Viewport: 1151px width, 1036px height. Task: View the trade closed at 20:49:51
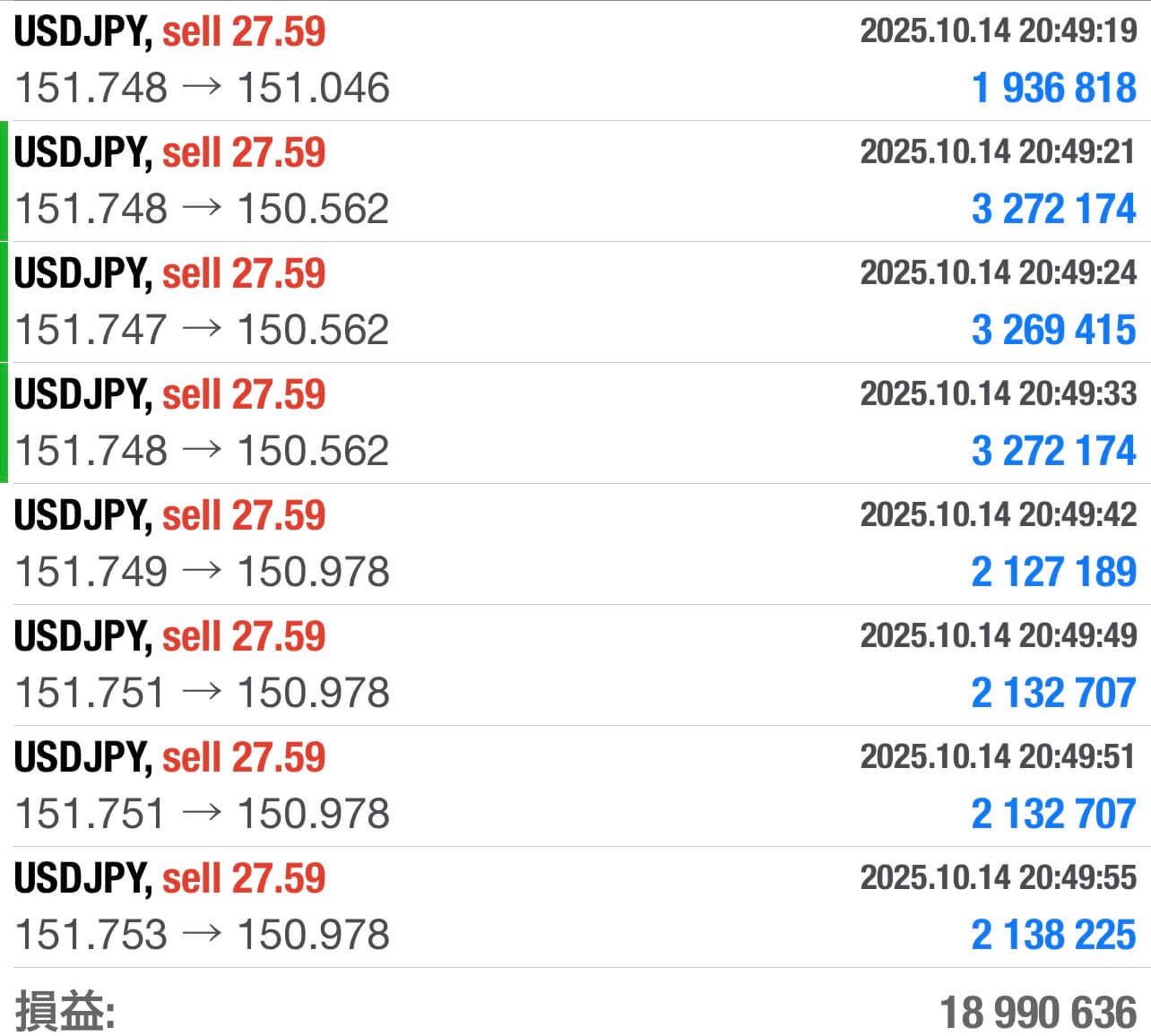pyautogui.click(x=575, y=786)
